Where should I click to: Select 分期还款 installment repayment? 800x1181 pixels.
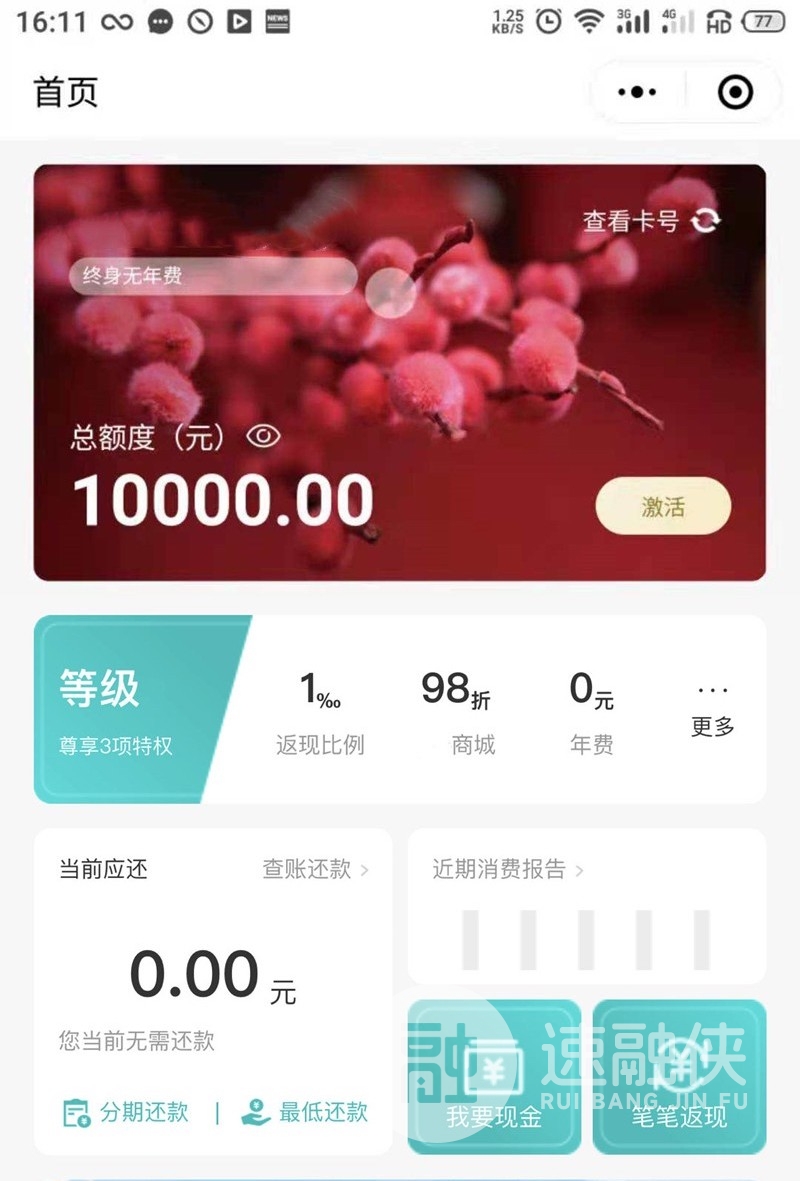pos(126,1112)
